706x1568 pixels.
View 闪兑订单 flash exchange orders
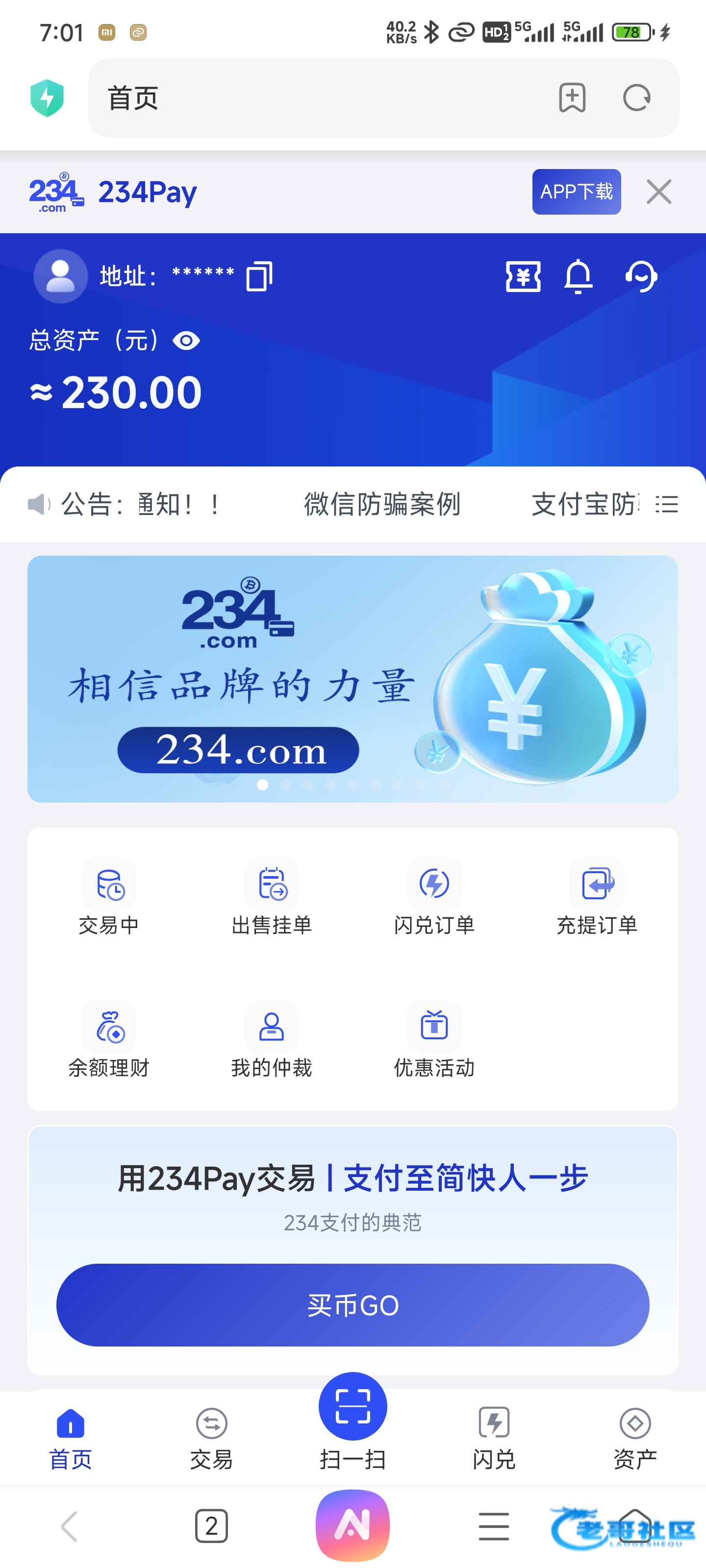[434, 897]
